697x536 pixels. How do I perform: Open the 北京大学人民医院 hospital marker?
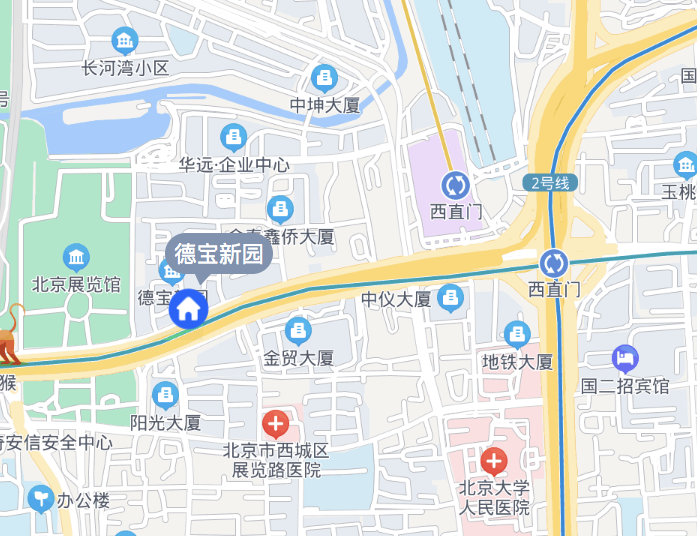493,461
